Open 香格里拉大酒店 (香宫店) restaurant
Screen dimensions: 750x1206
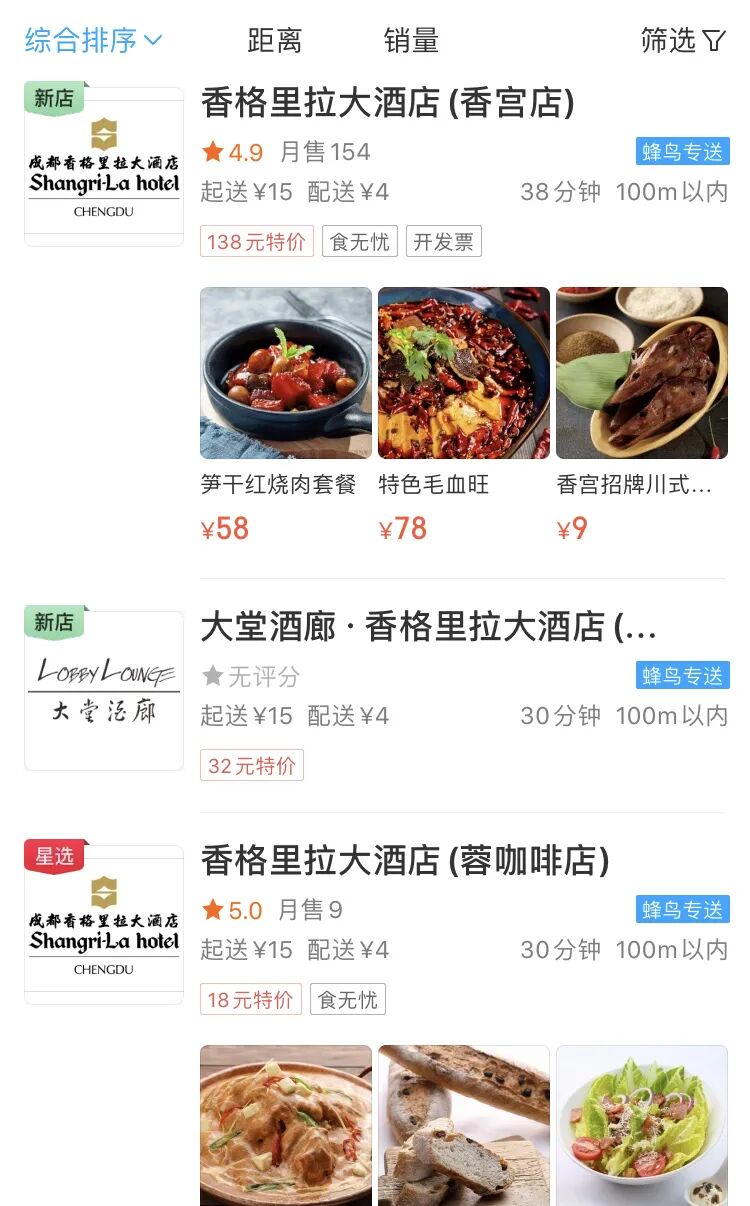pos(388,103)
